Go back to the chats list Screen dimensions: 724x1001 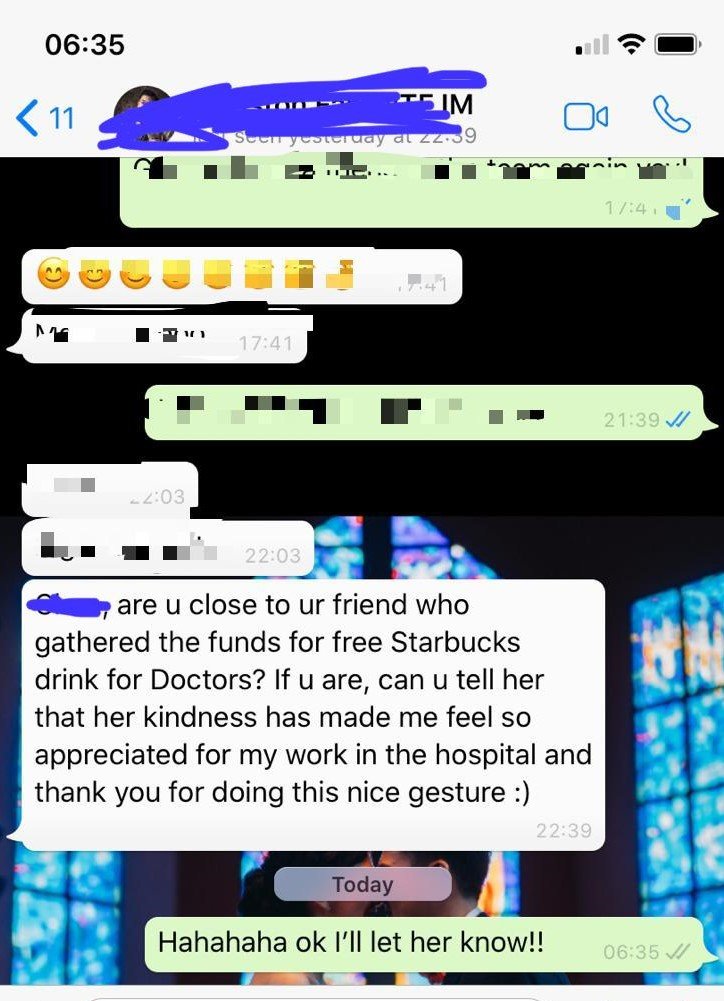click(44, 118)
